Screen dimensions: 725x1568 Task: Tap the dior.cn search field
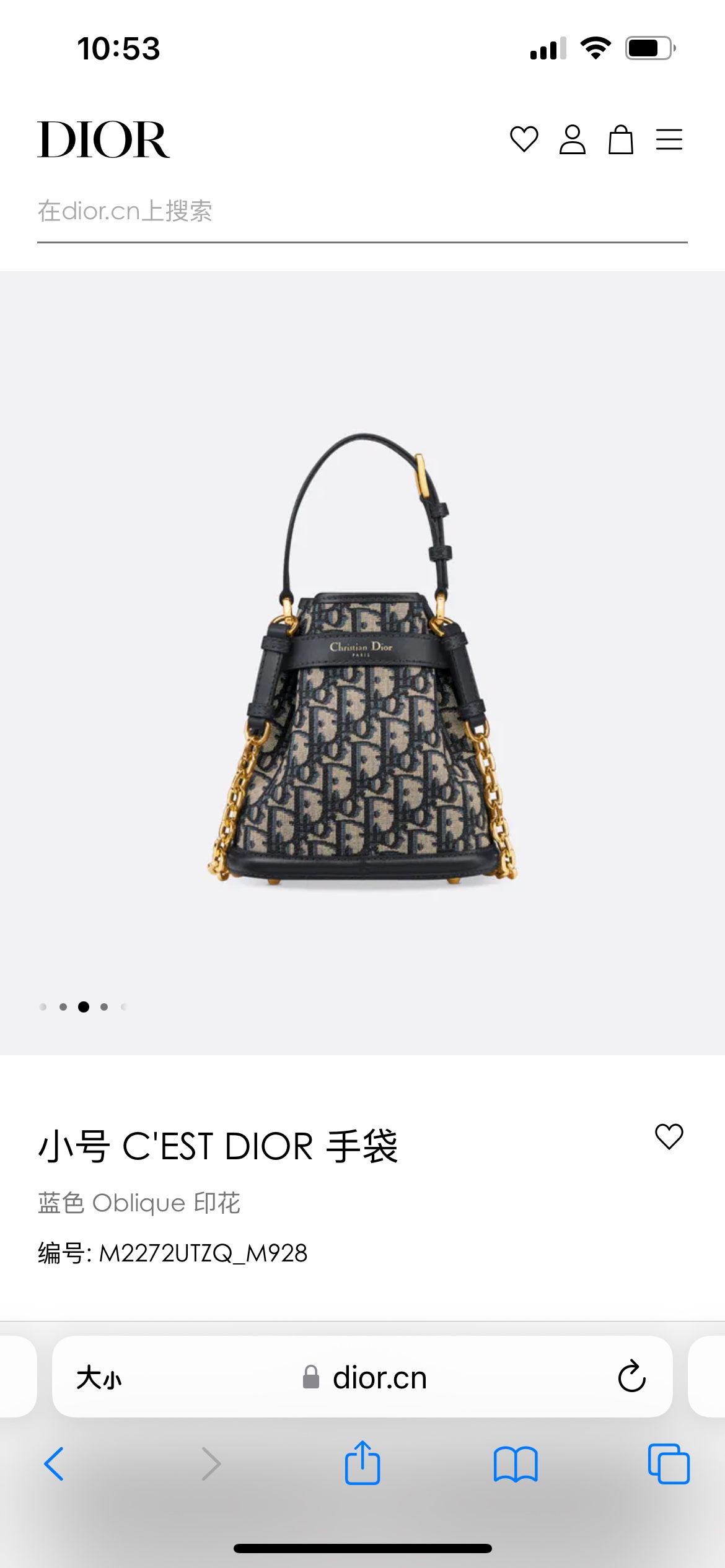coord(362,212)
